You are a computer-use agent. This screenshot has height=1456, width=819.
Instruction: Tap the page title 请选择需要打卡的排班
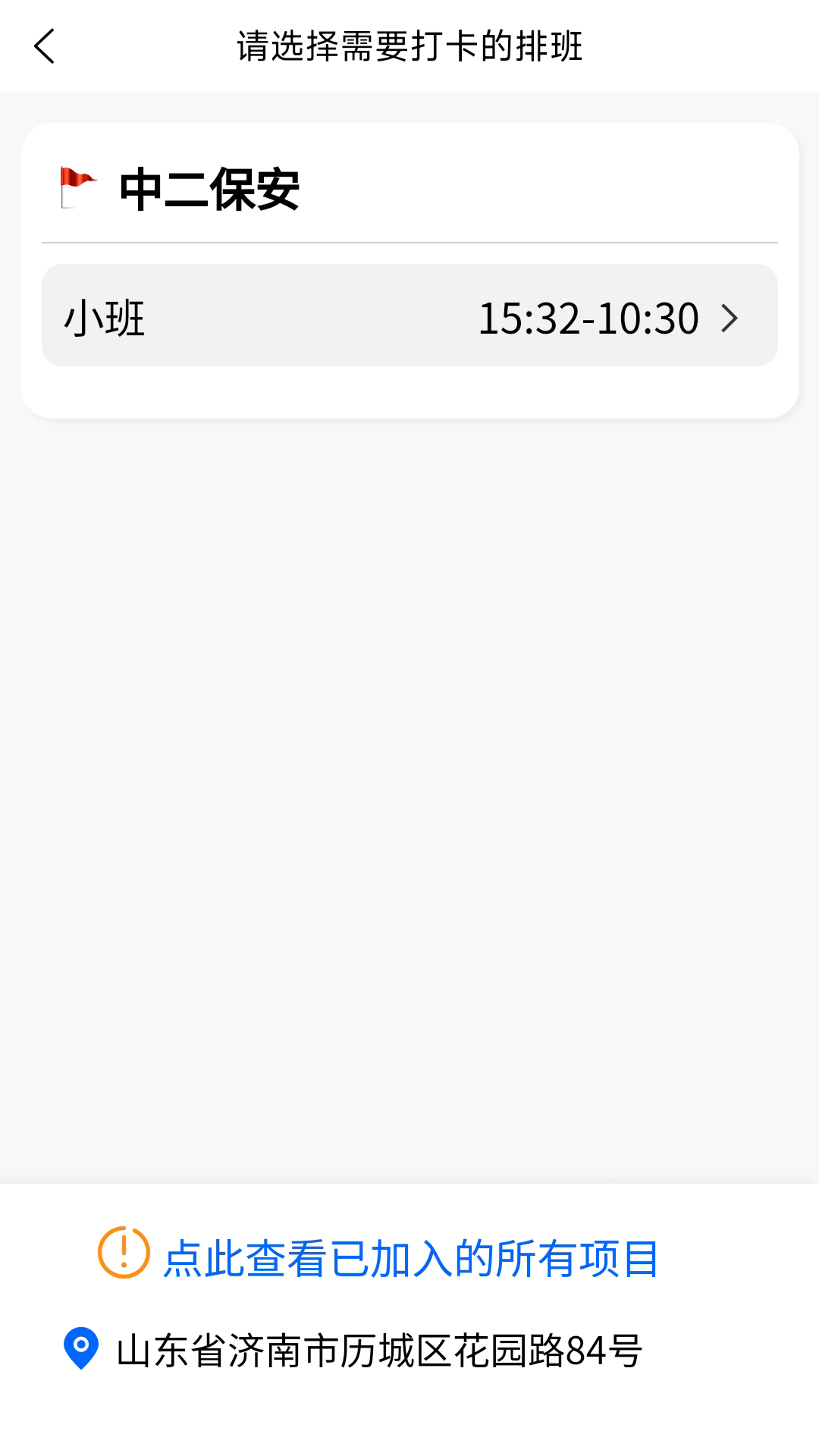coord(409,45)
